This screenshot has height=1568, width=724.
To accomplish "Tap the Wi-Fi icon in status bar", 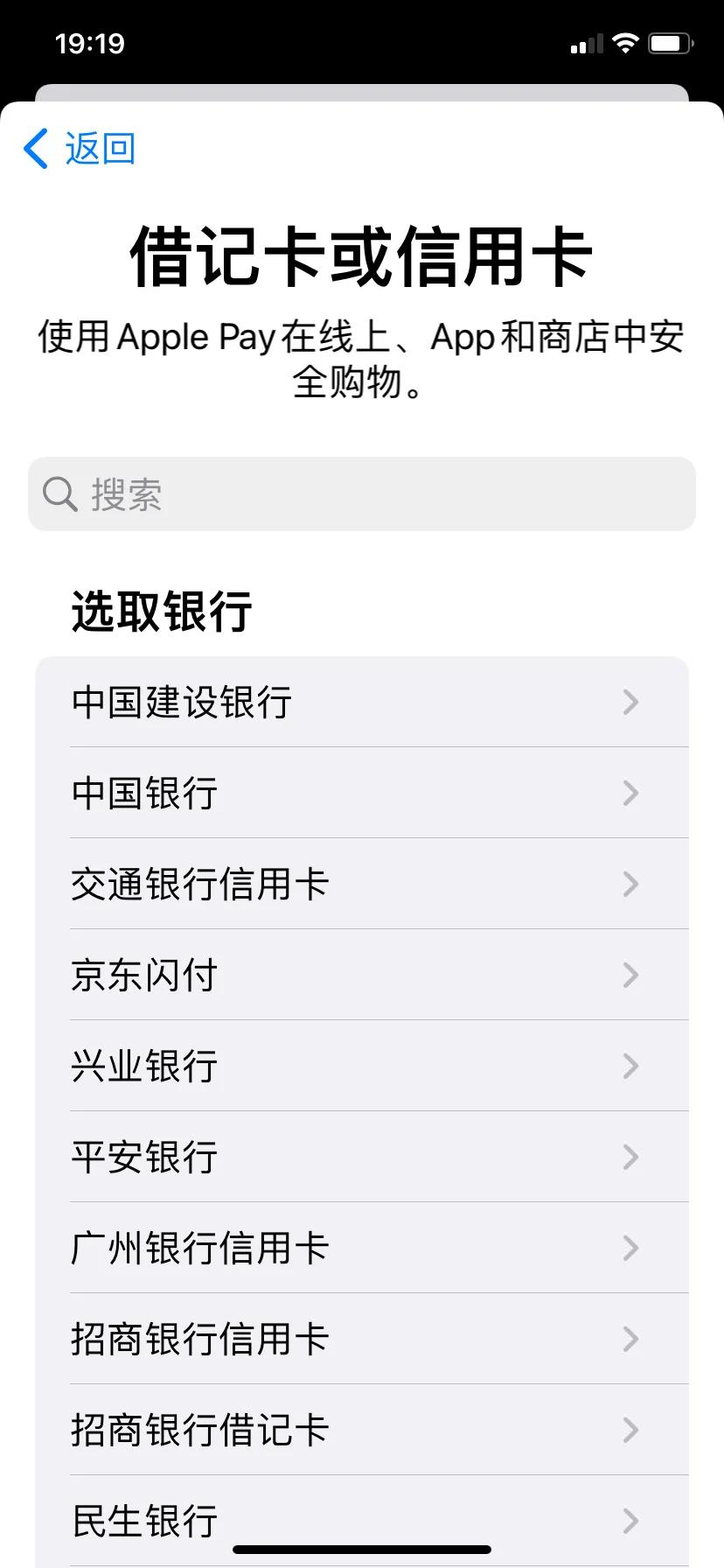I will click(x=624, y=41).
